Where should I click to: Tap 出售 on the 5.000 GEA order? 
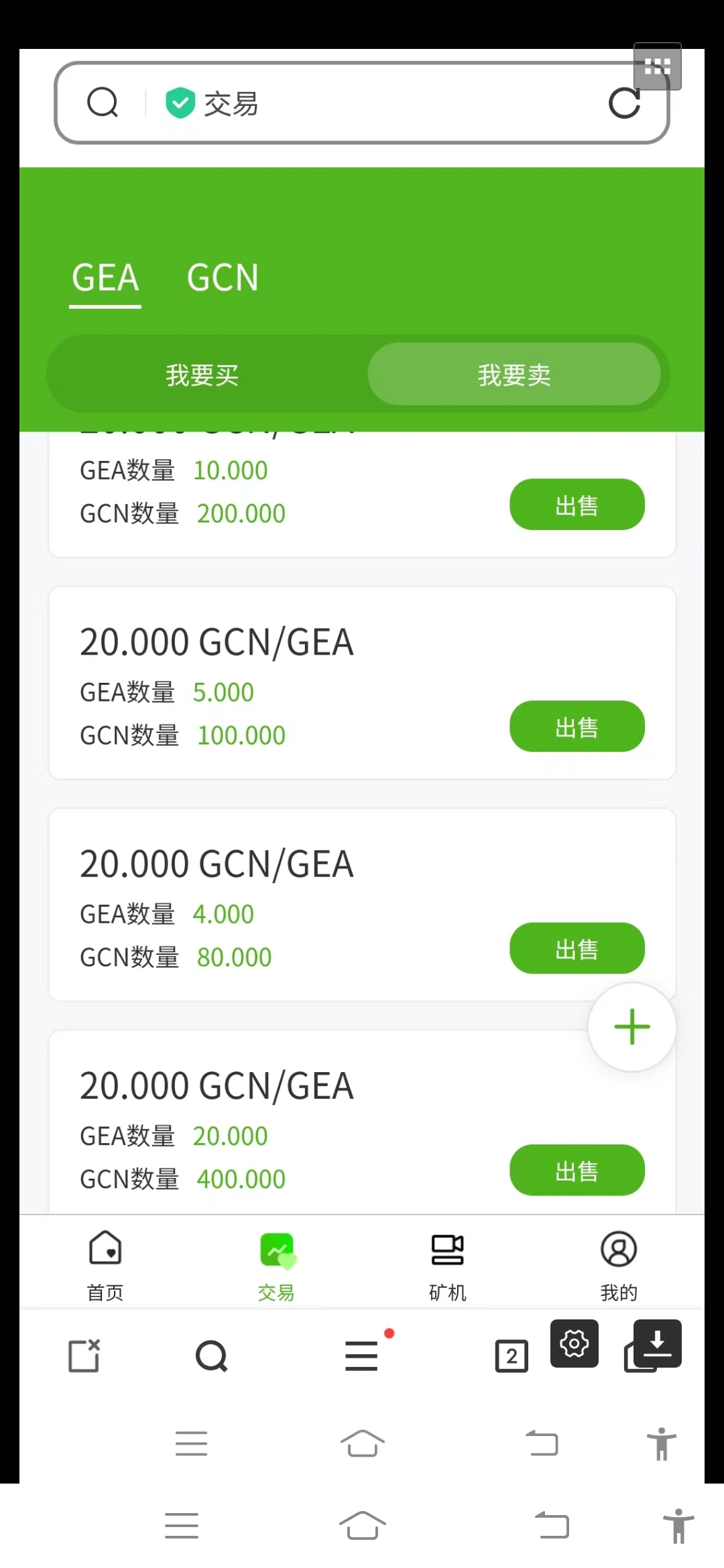pos(577,726)
